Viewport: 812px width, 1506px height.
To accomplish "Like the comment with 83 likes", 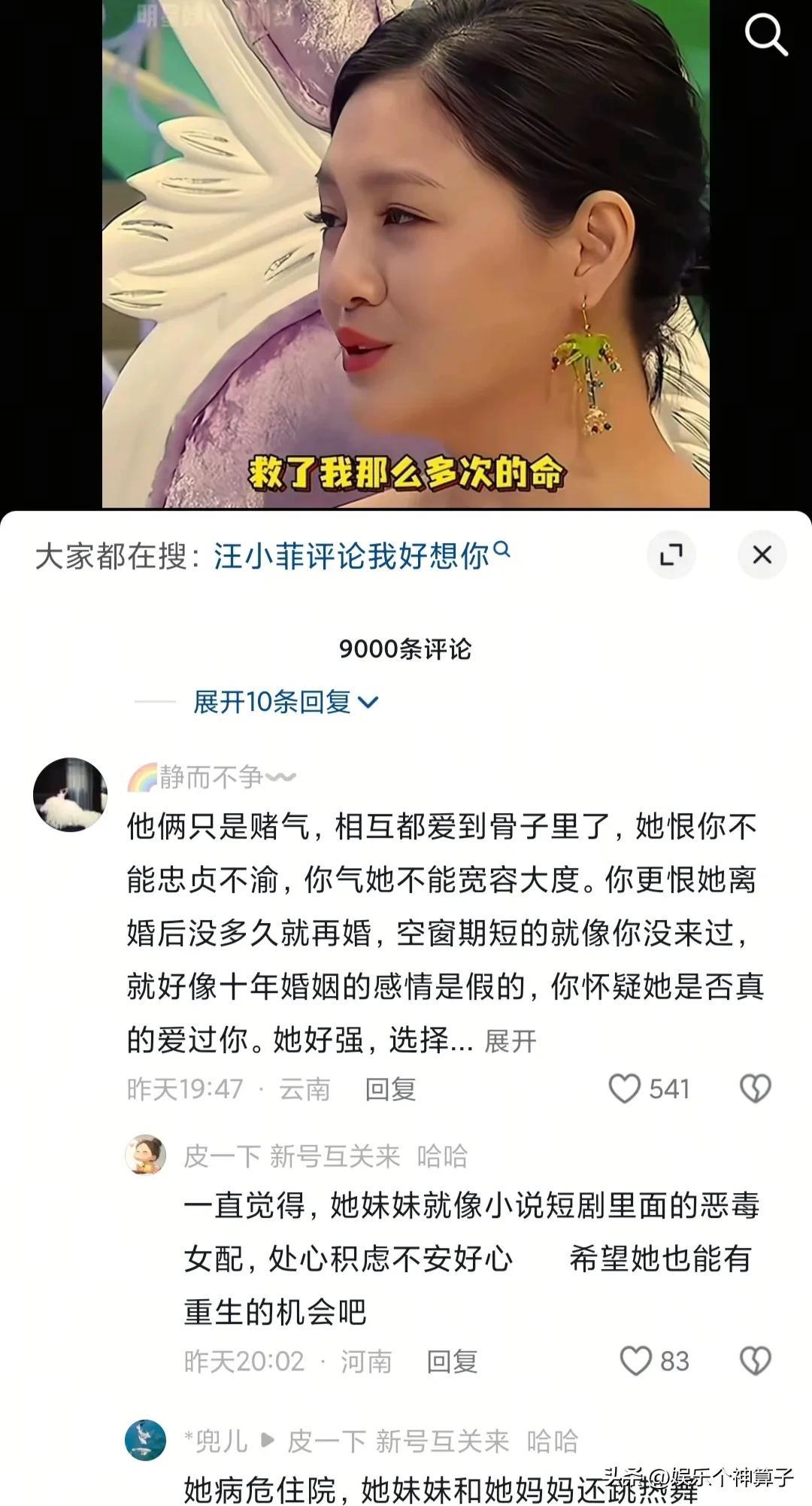I will click(x=635, y=1361).
